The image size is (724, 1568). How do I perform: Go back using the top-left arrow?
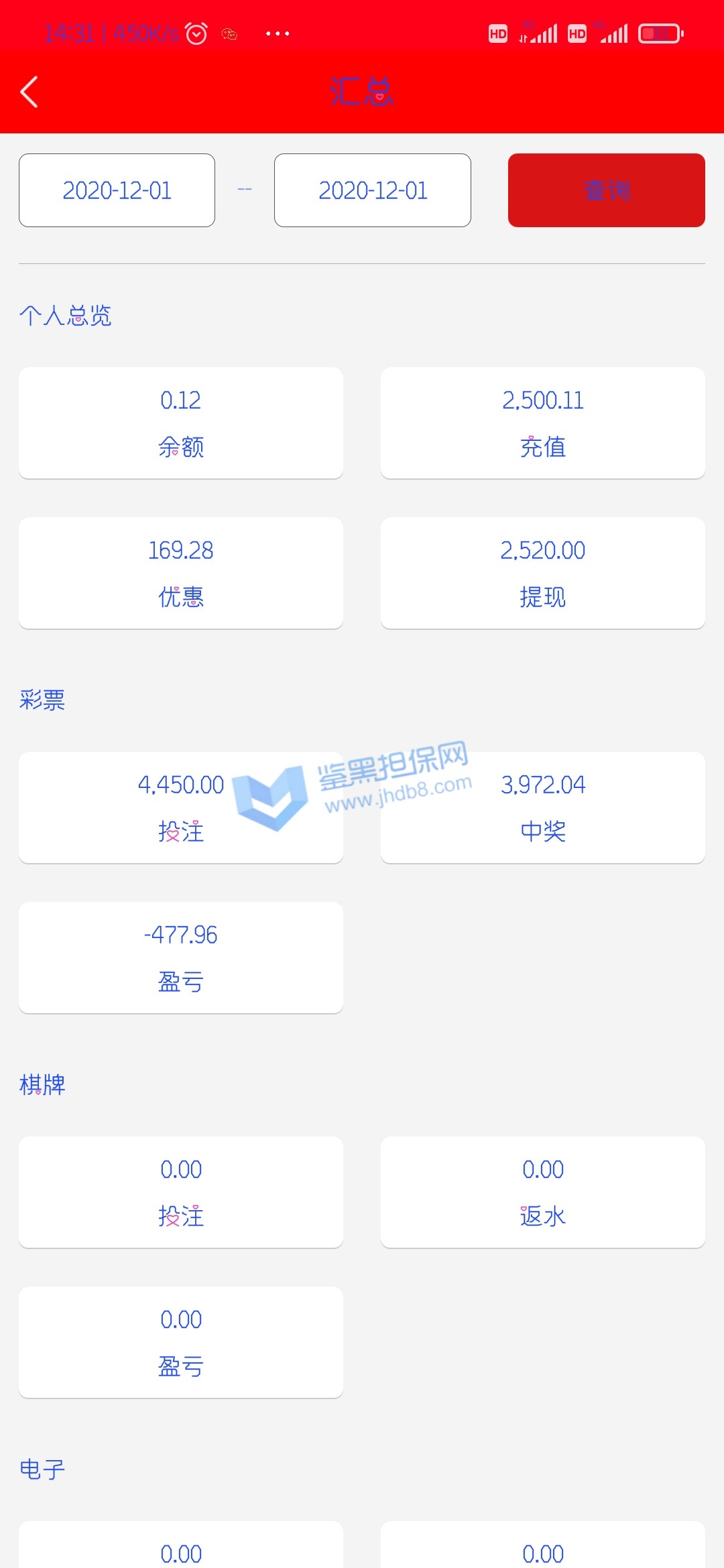29,92
